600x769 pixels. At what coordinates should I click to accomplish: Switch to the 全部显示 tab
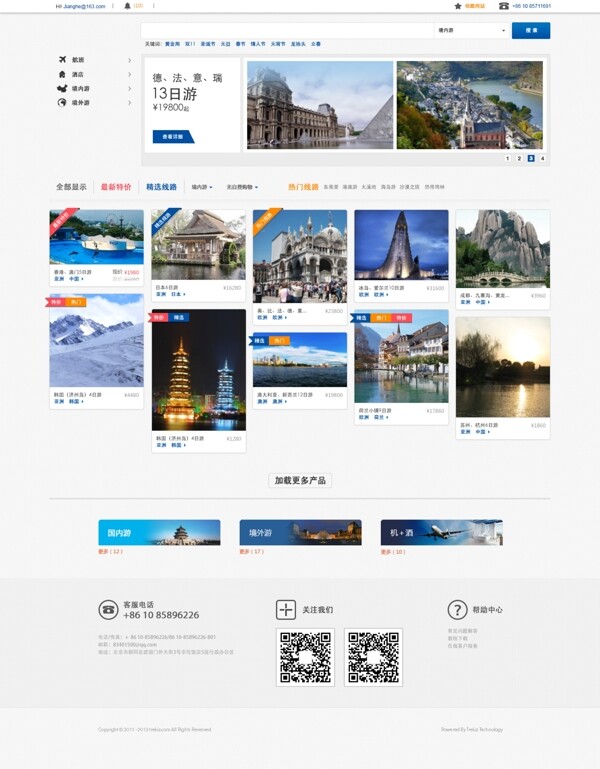click(x=71, y=187)
